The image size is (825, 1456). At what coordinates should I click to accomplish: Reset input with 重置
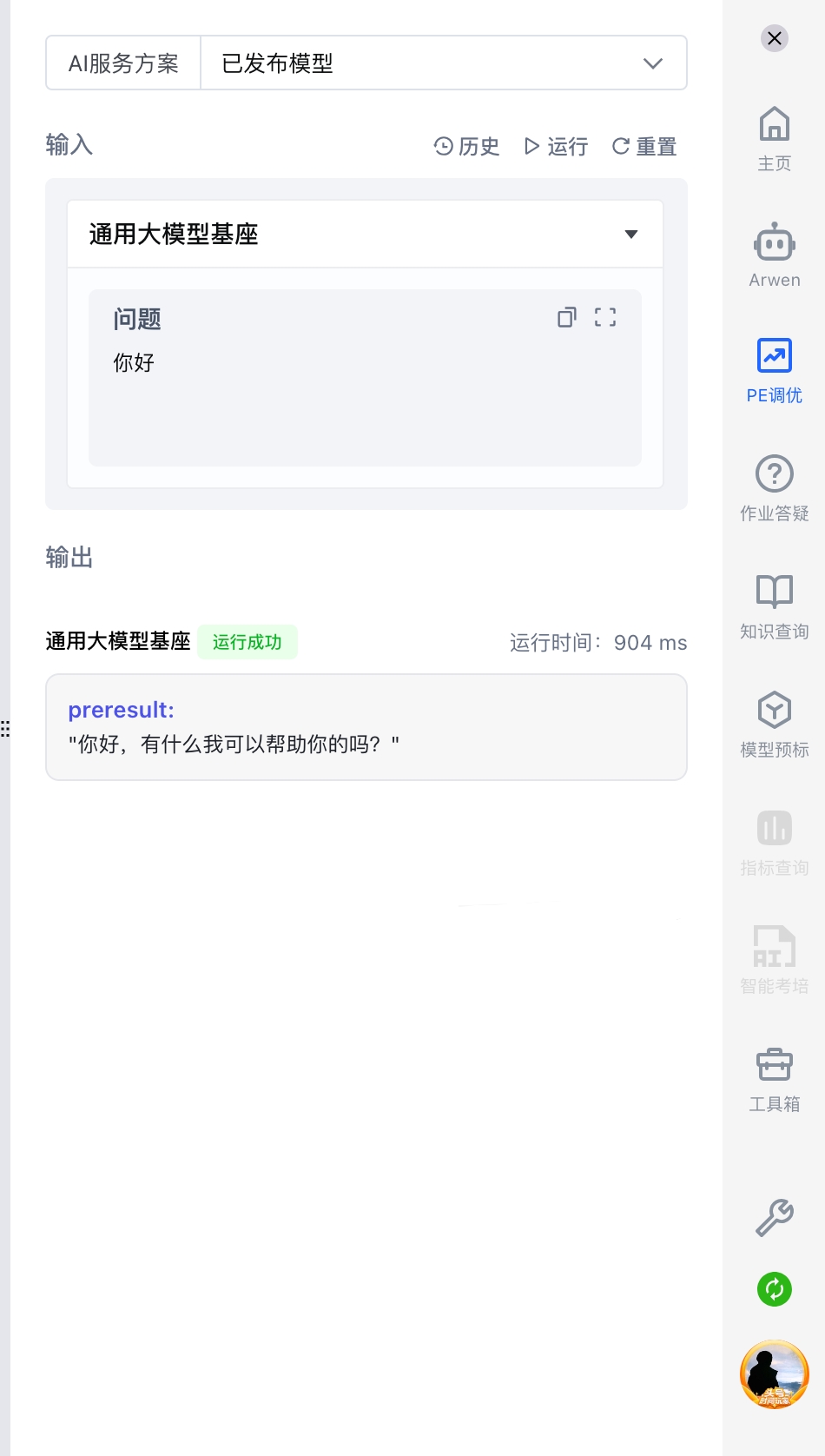click(x=644, y=147)
